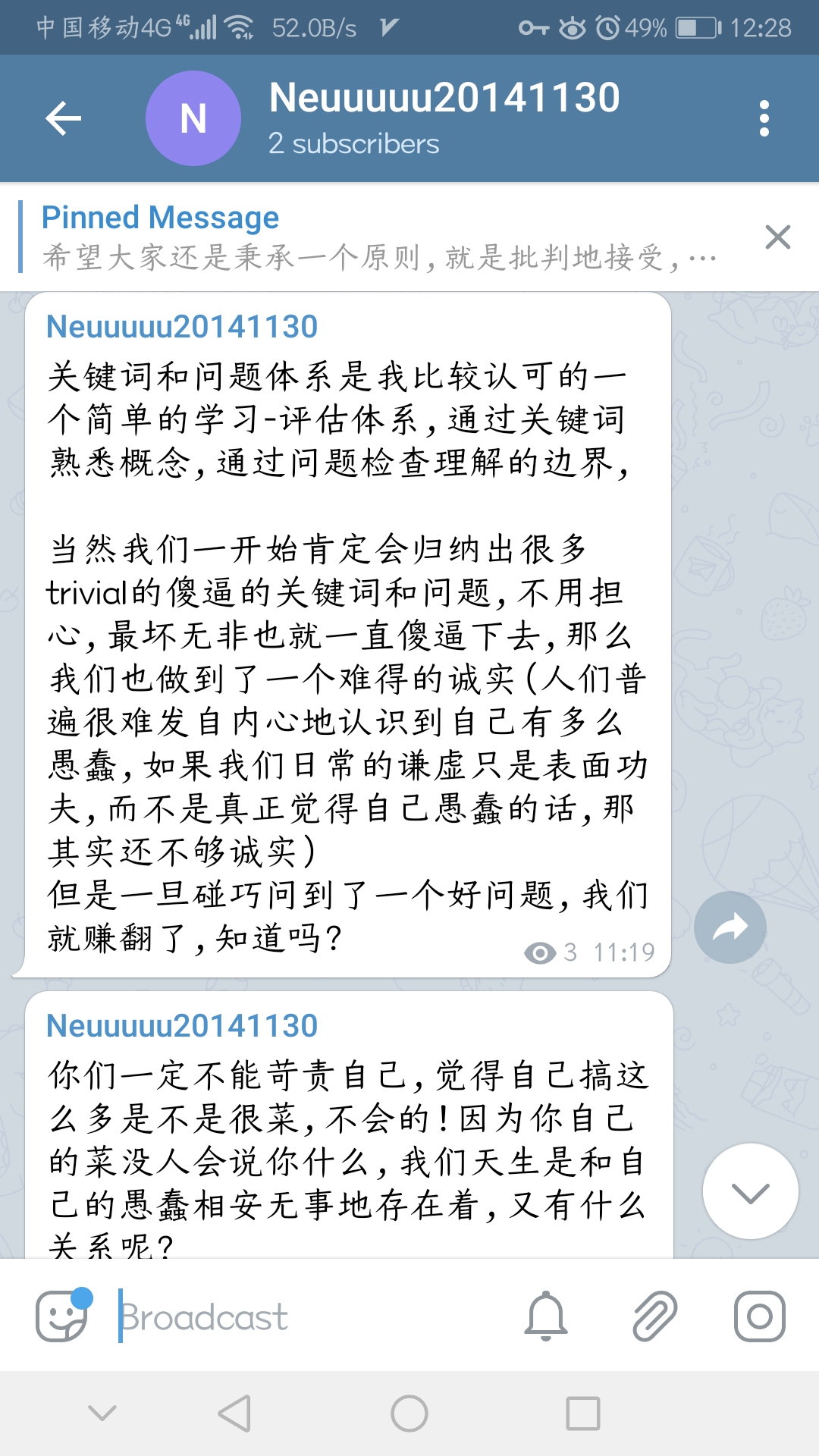Open the camera to record media
Screen dimensions: 819x1456
[x=759, y=1316]
